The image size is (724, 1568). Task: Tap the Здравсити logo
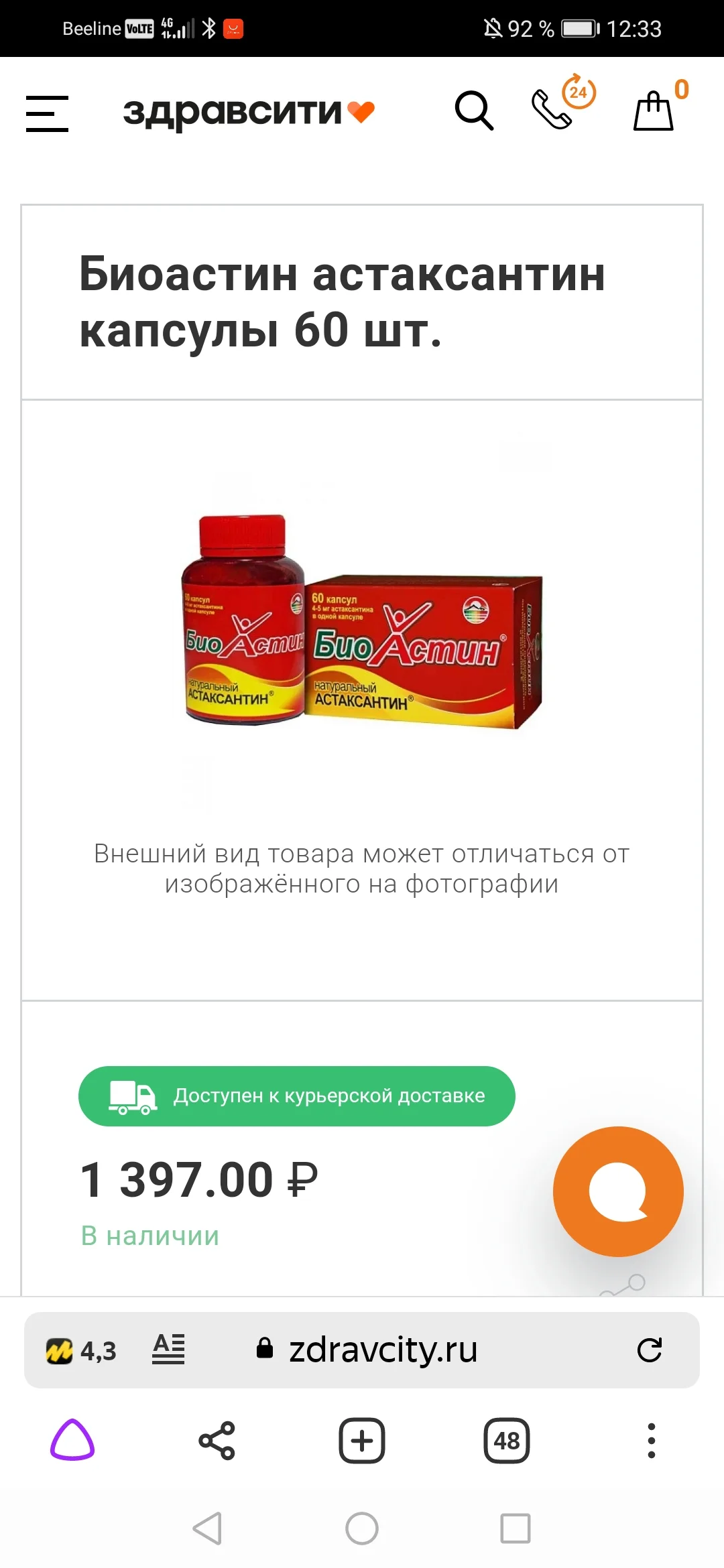tap(248, 112)
